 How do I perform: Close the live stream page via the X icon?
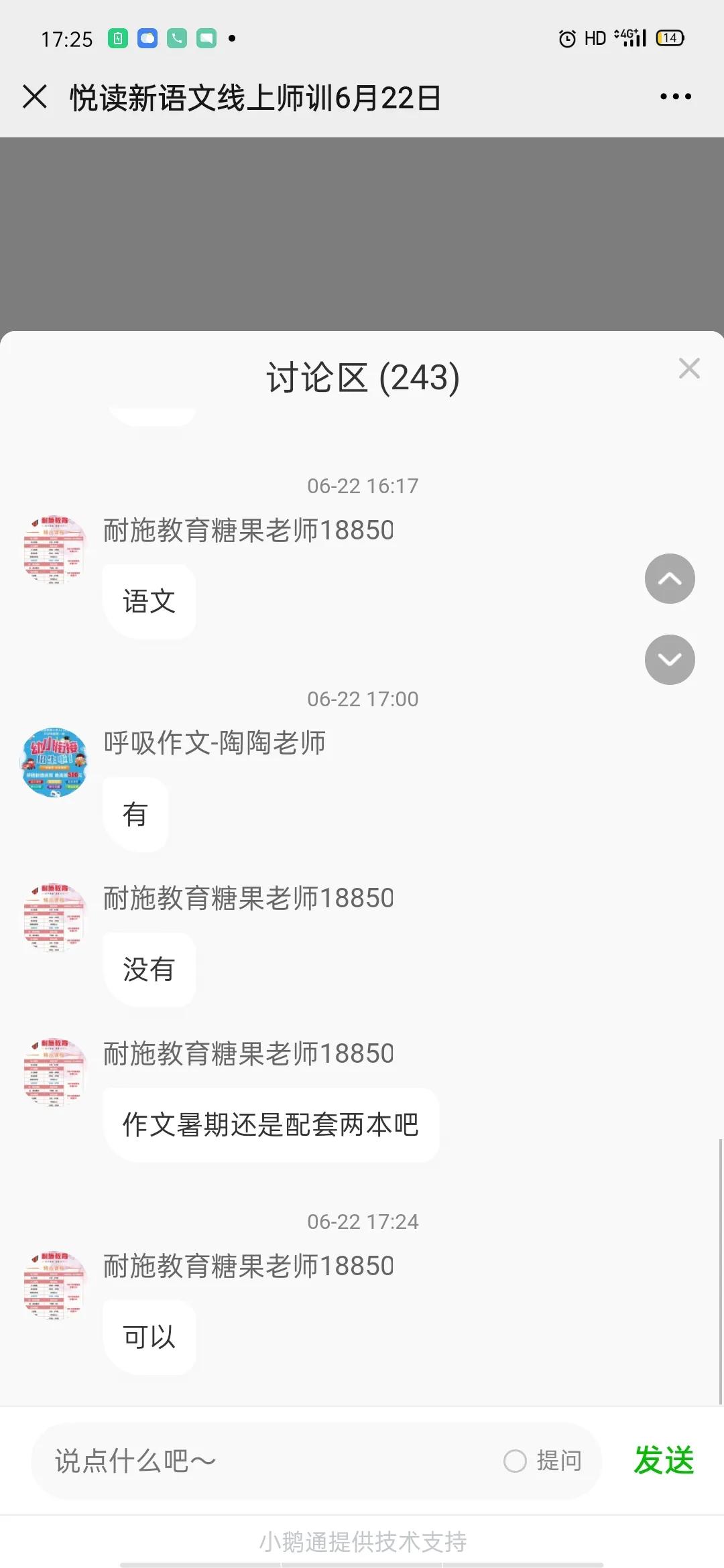click(35, 96)
